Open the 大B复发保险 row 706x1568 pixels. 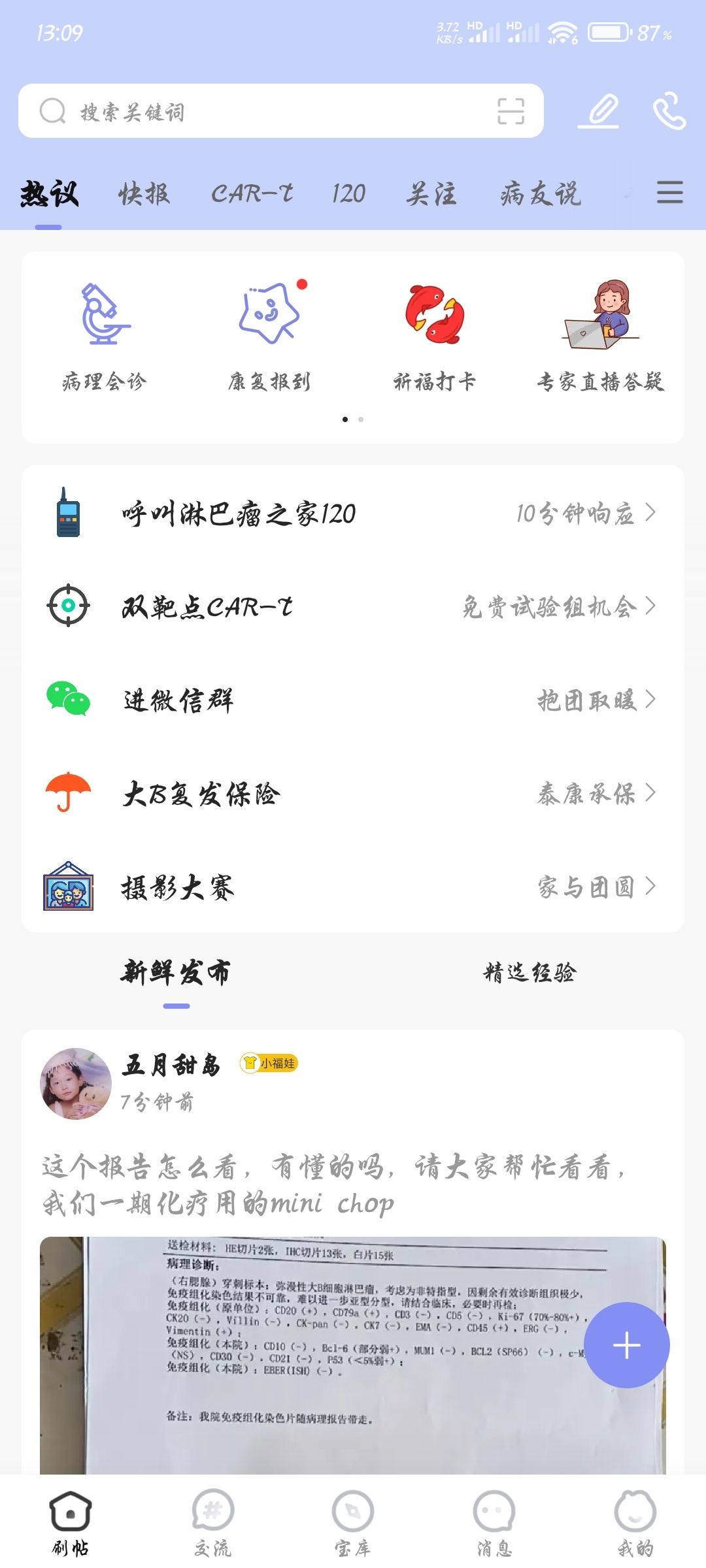click(x=353, y=793)
